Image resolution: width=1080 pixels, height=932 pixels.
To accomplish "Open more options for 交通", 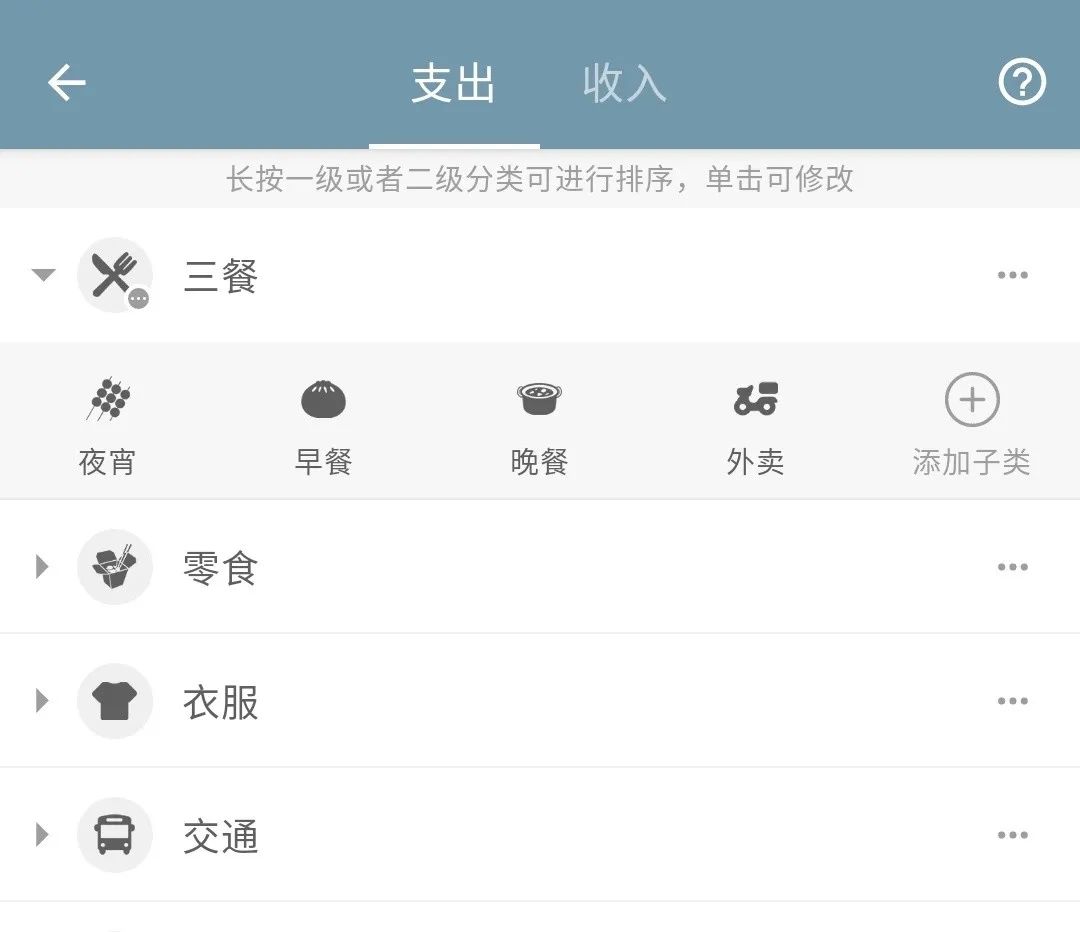I will pyautogui.click(x=1012, y=835).
